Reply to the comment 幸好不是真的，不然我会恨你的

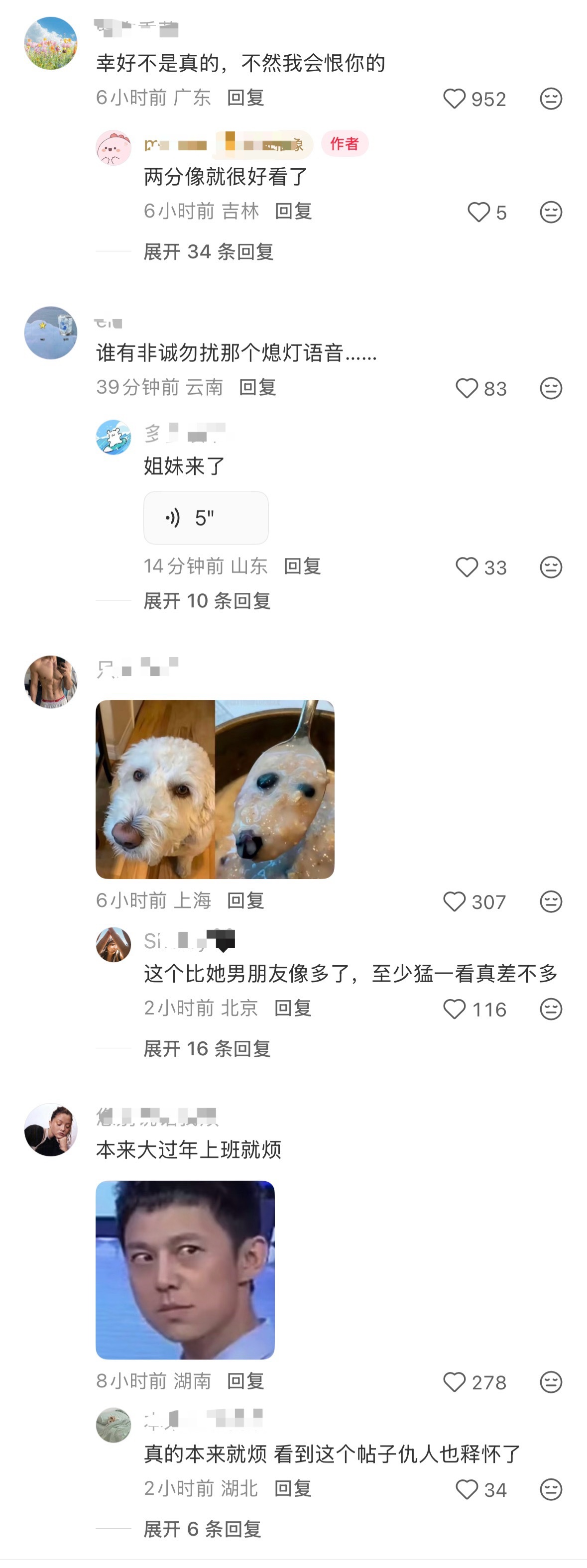point(245,98)
